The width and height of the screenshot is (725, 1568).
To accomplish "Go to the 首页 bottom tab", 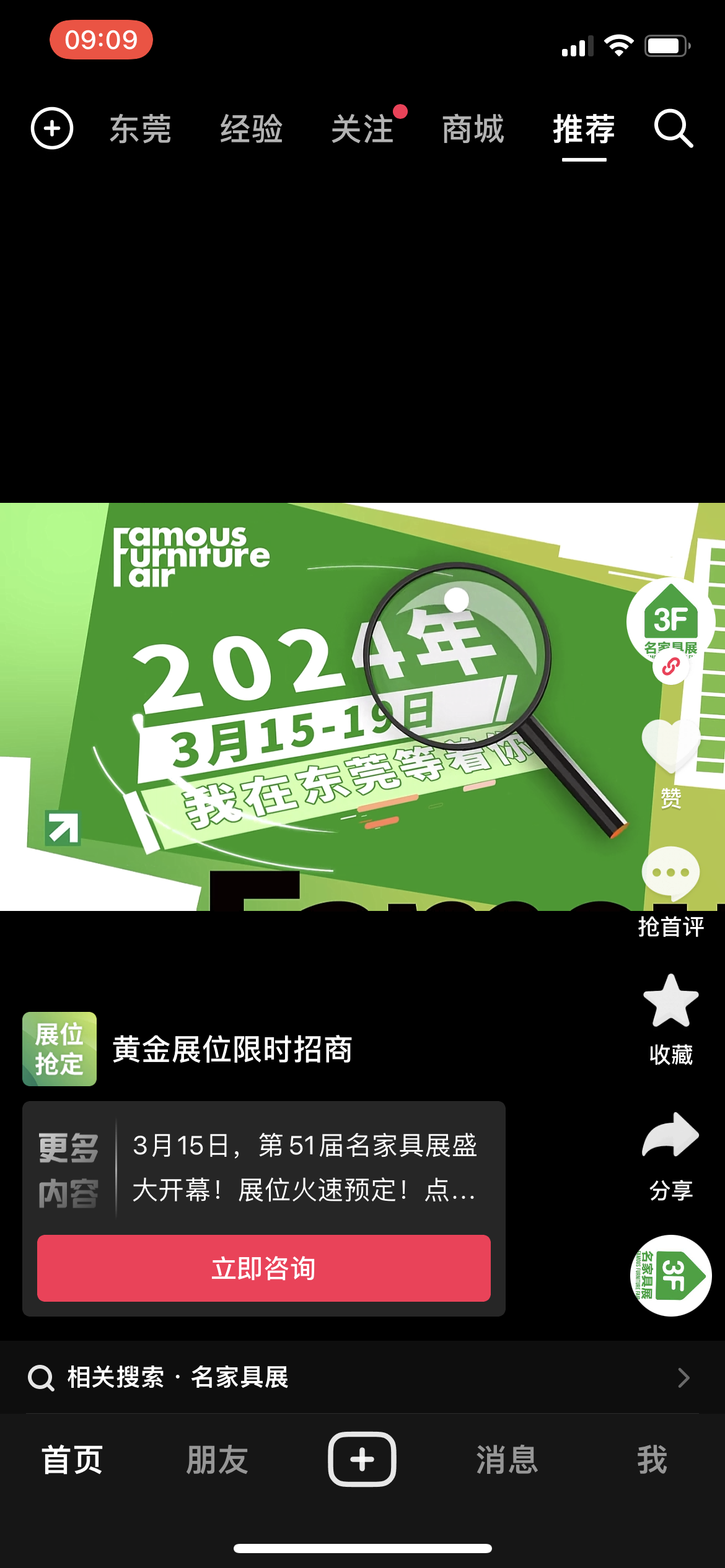I will coord(72,1460).
